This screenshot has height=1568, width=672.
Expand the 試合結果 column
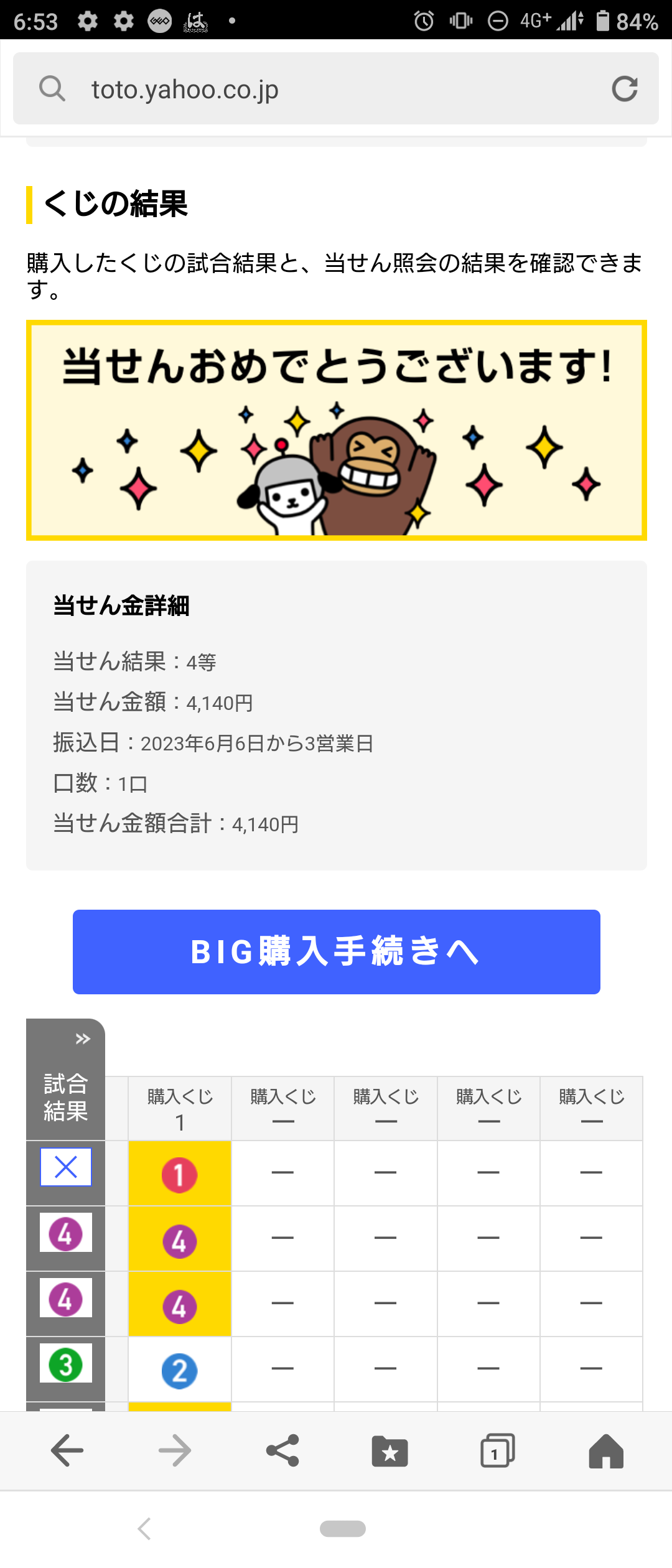click(82, 1038)
